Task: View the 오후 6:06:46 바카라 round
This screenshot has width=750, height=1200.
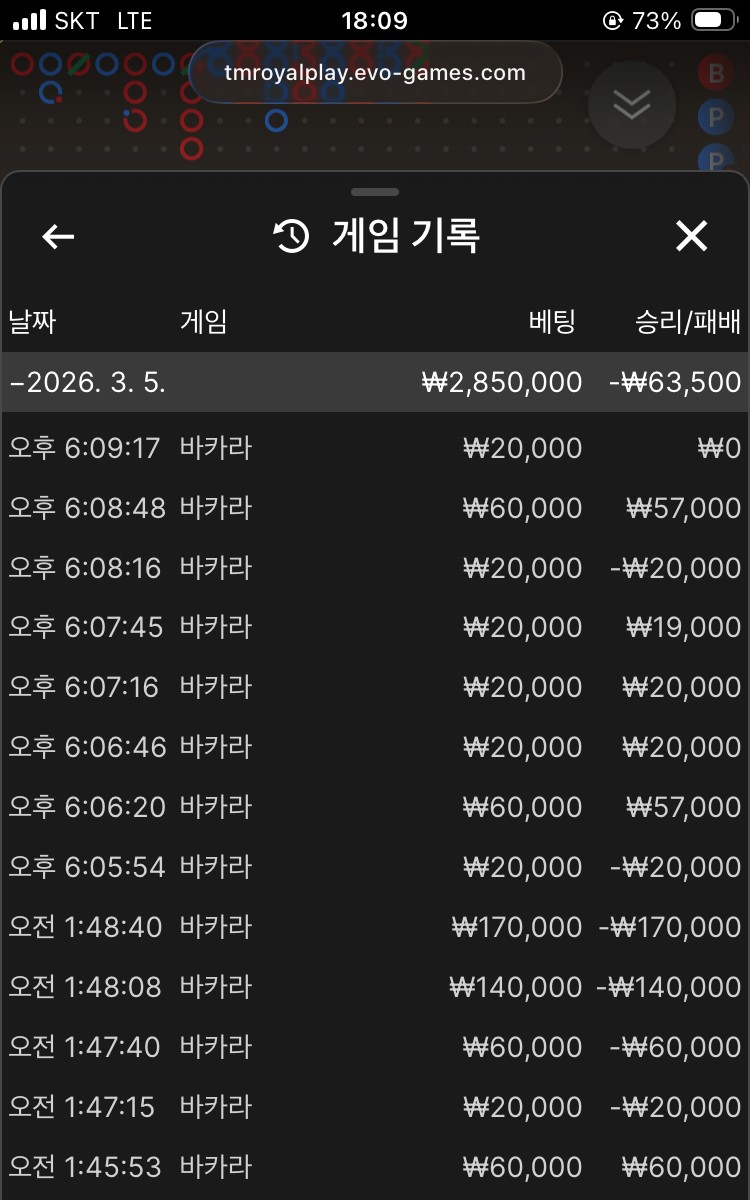Action: point(375,747)
